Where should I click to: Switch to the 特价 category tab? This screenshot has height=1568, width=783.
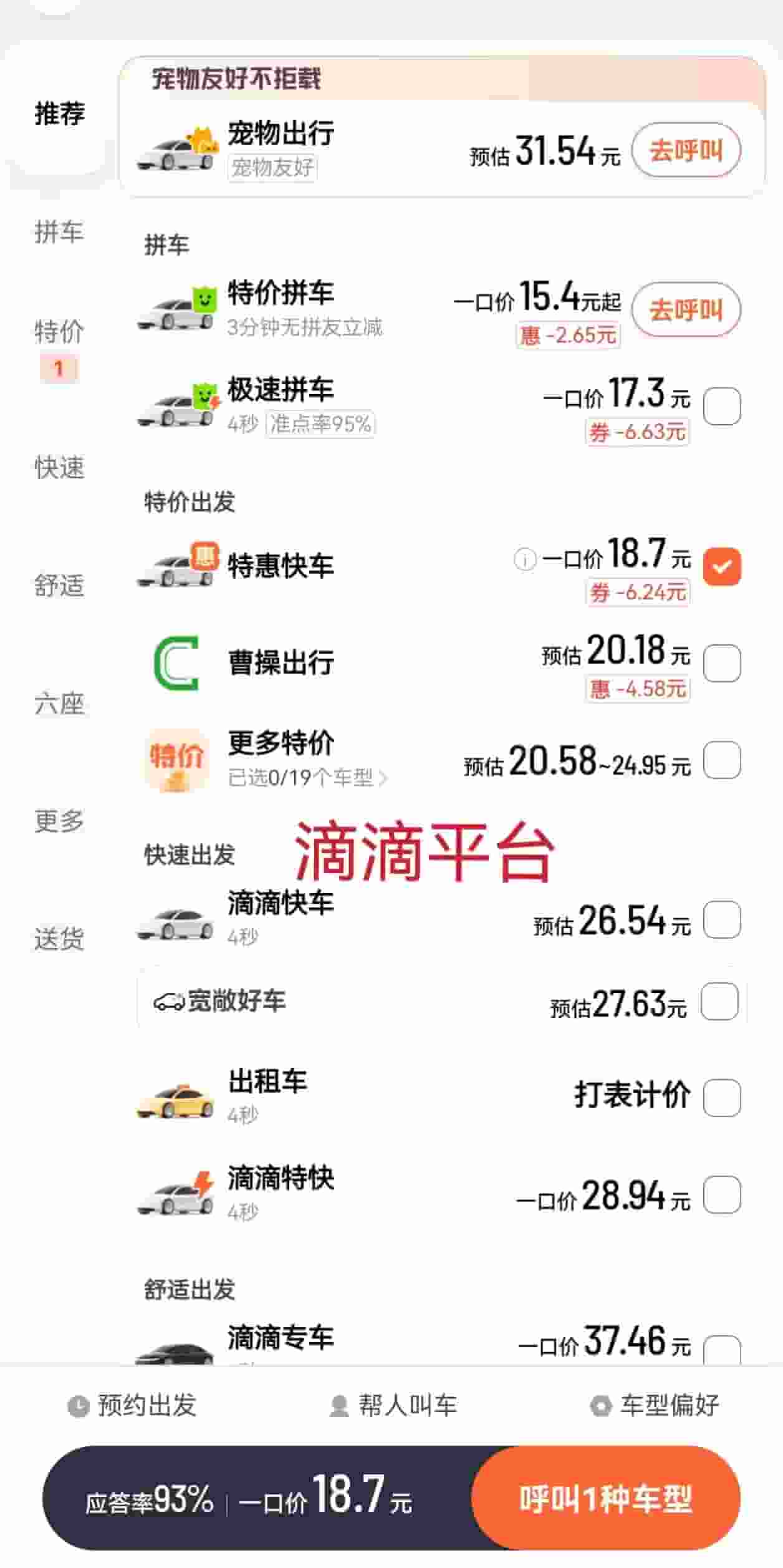59,332
